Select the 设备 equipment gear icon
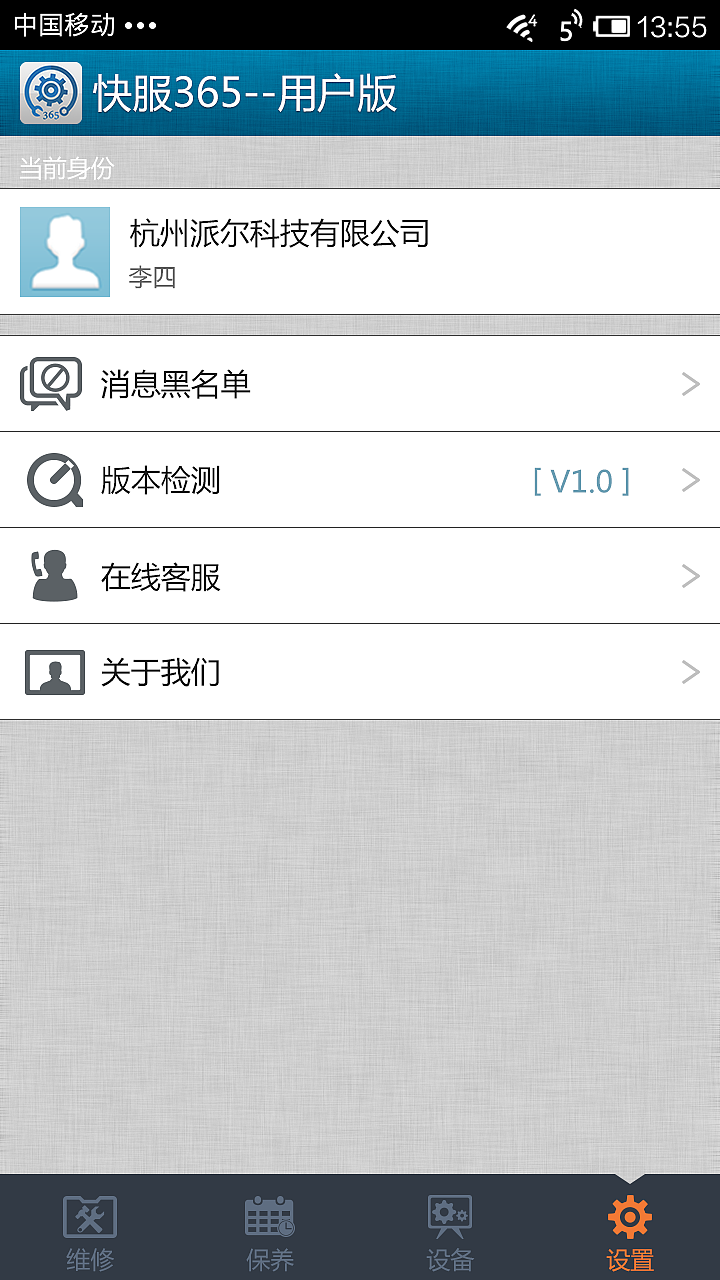 pos(448,1216)
